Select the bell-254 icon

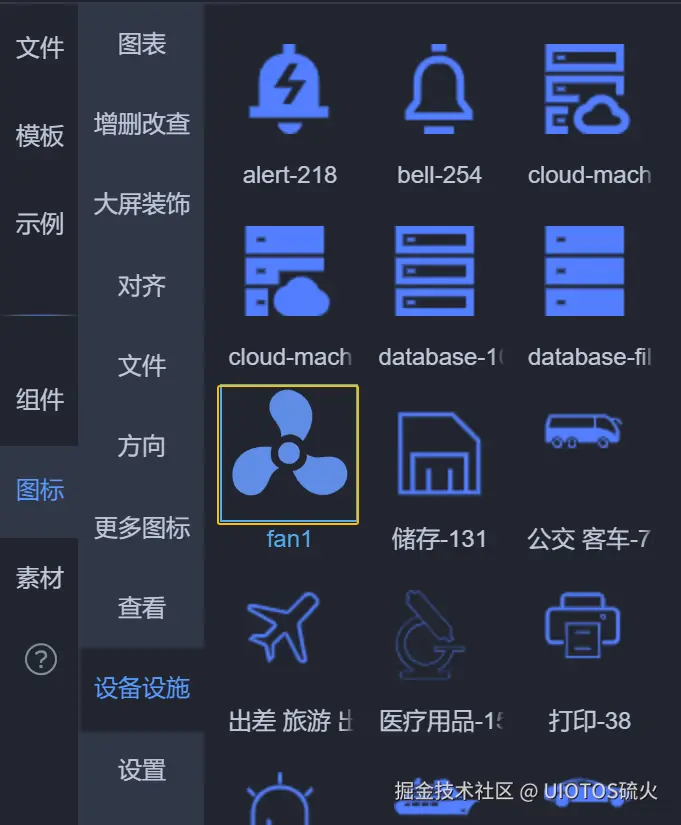[x=439, y=91]
